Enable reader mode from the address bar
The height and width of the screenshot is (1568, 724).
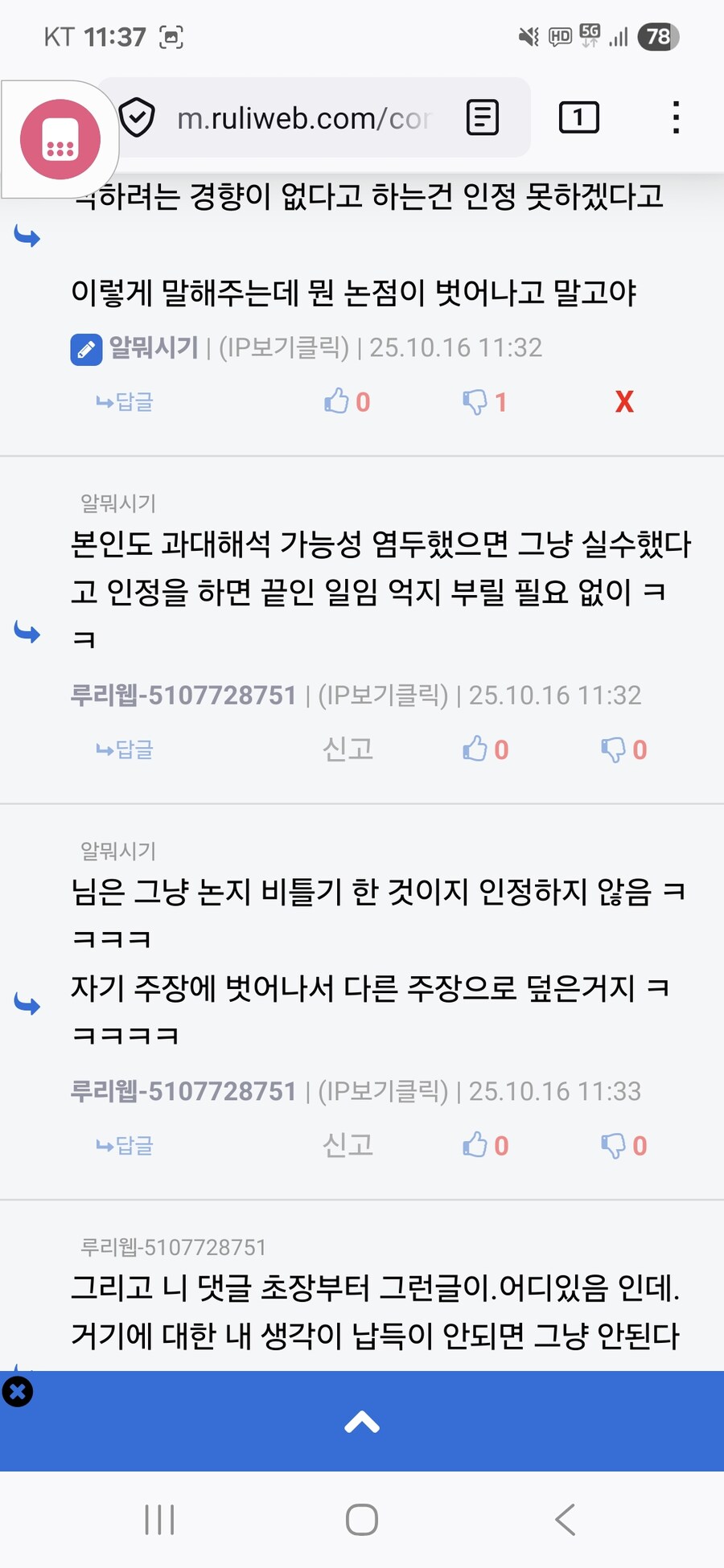483,118
